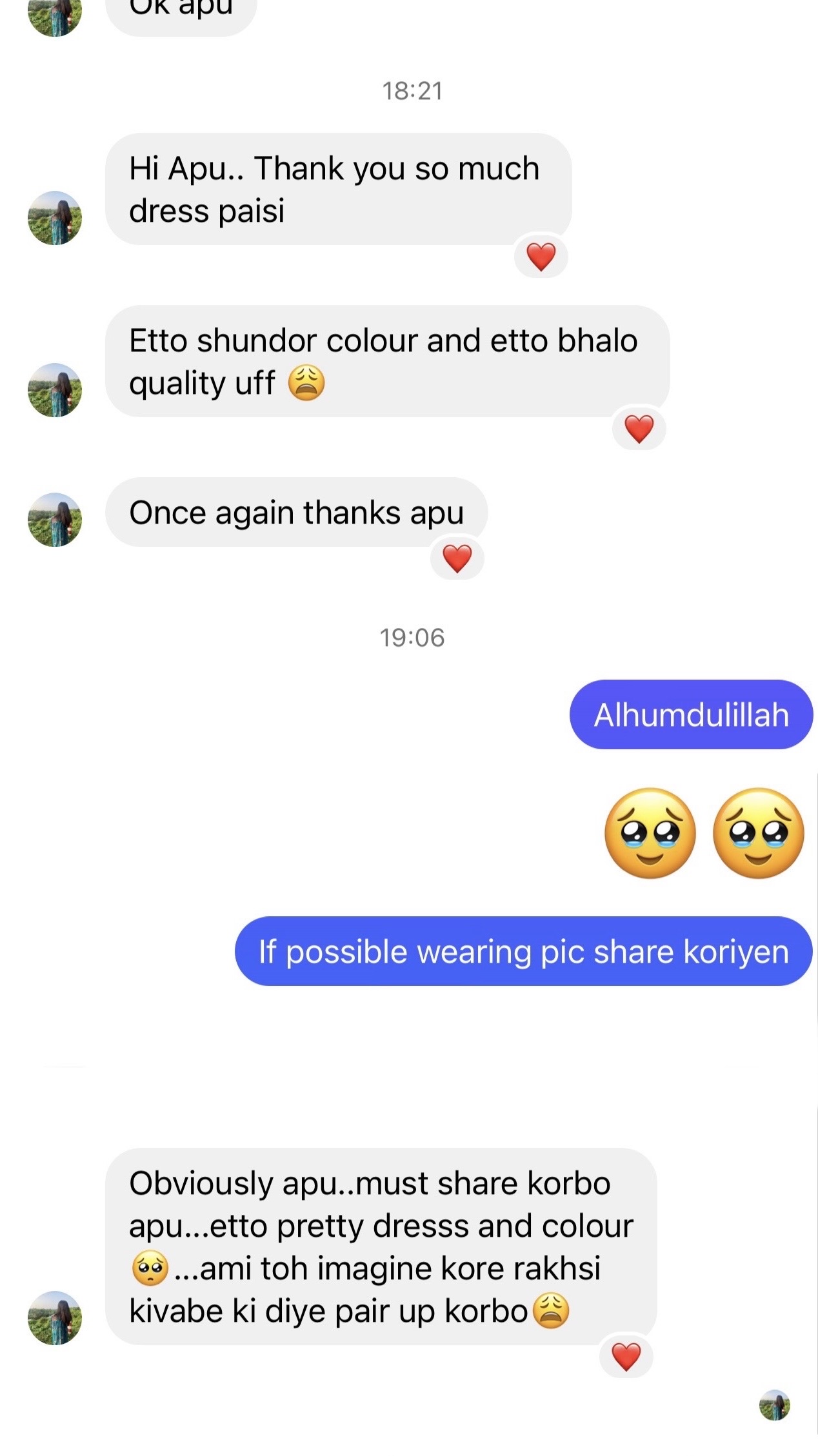Open heart reaction under "Once again thanks apu"
This screenshot has width=818, height=1456.
[x=457, y=558]
